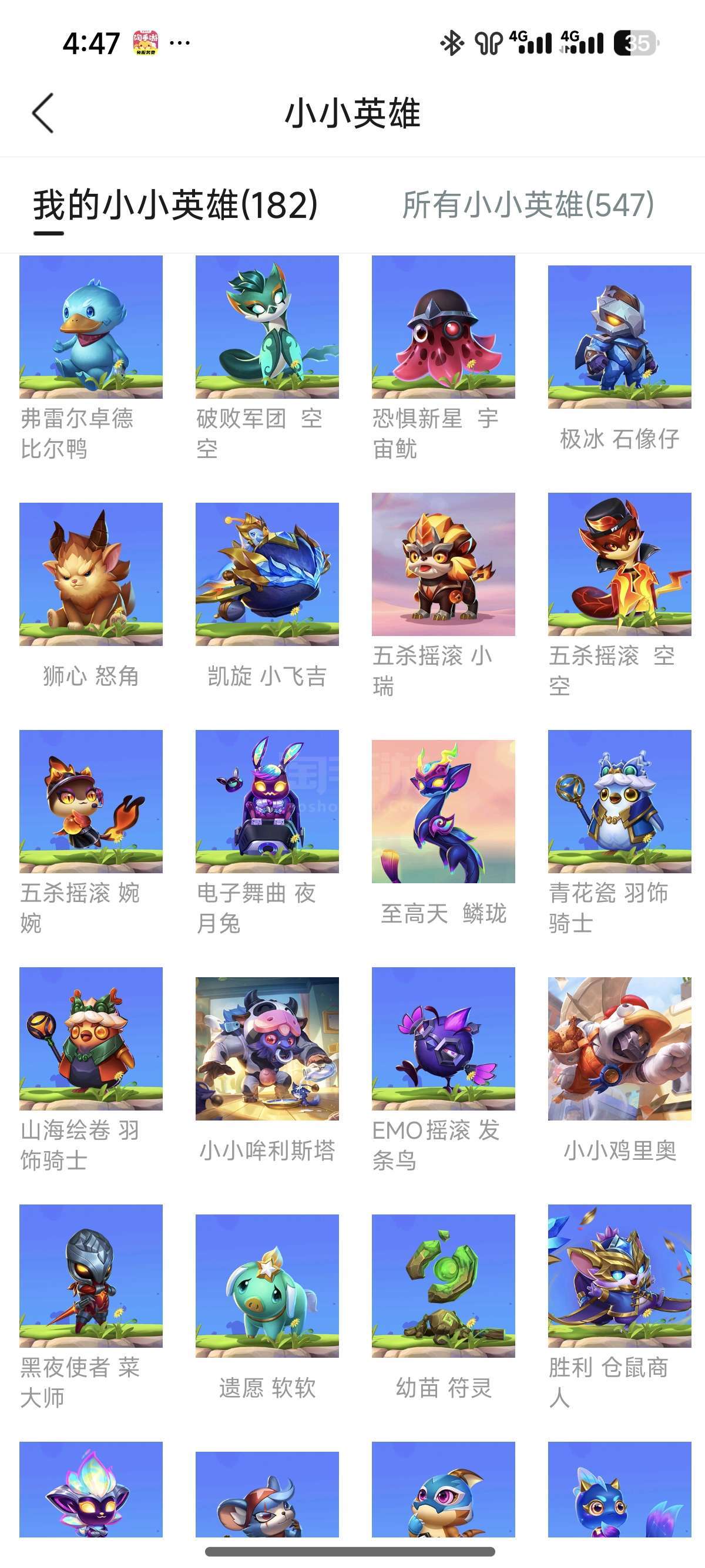
Task: Open 青花瓷 羽饰骑士 tile
Action: (619, 801)
